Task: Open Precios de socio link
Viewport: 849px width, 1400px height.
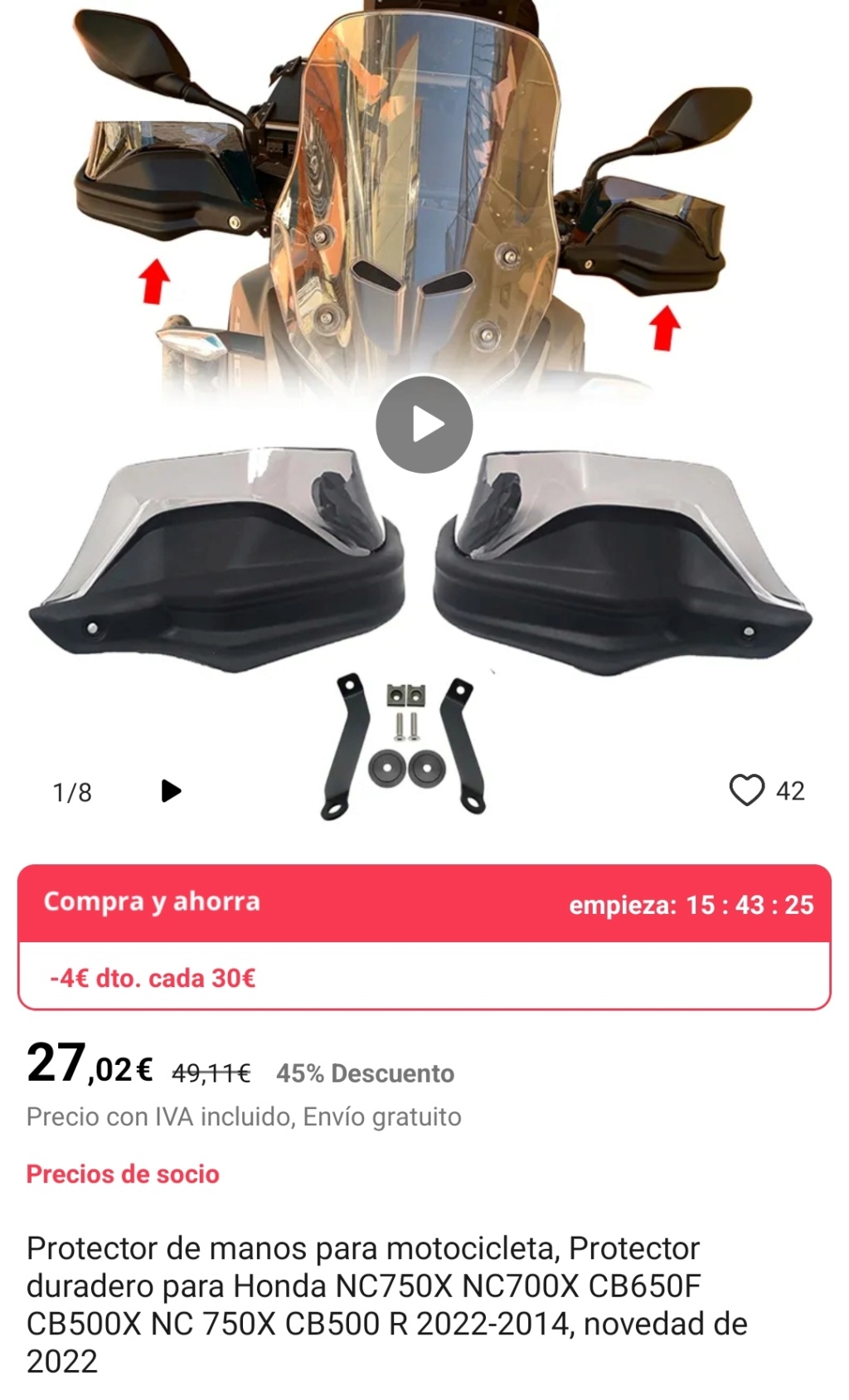Action: (x=123, y=1174)
